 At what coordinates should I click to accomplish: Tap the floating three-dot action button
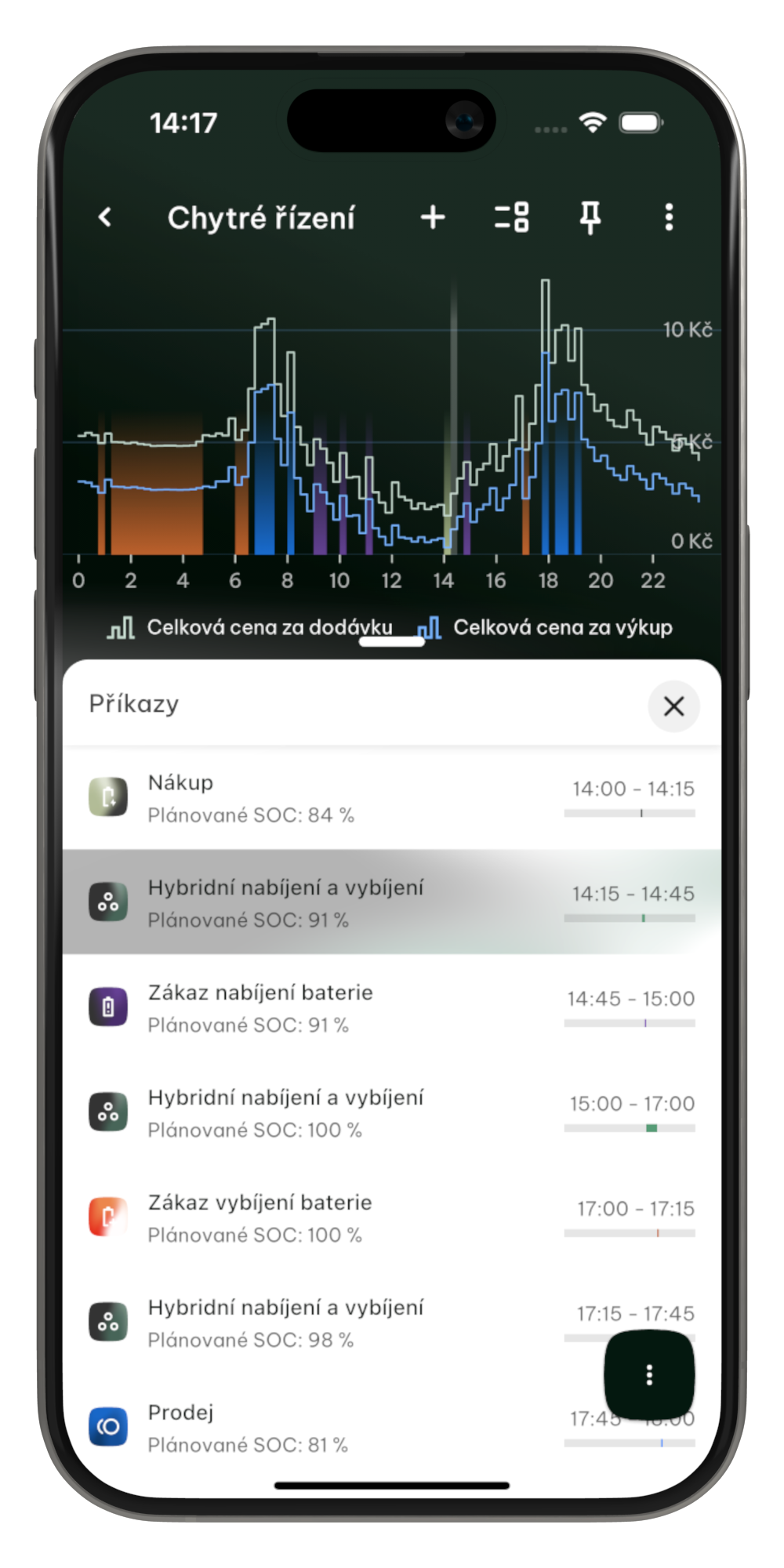coord(649,1374)
